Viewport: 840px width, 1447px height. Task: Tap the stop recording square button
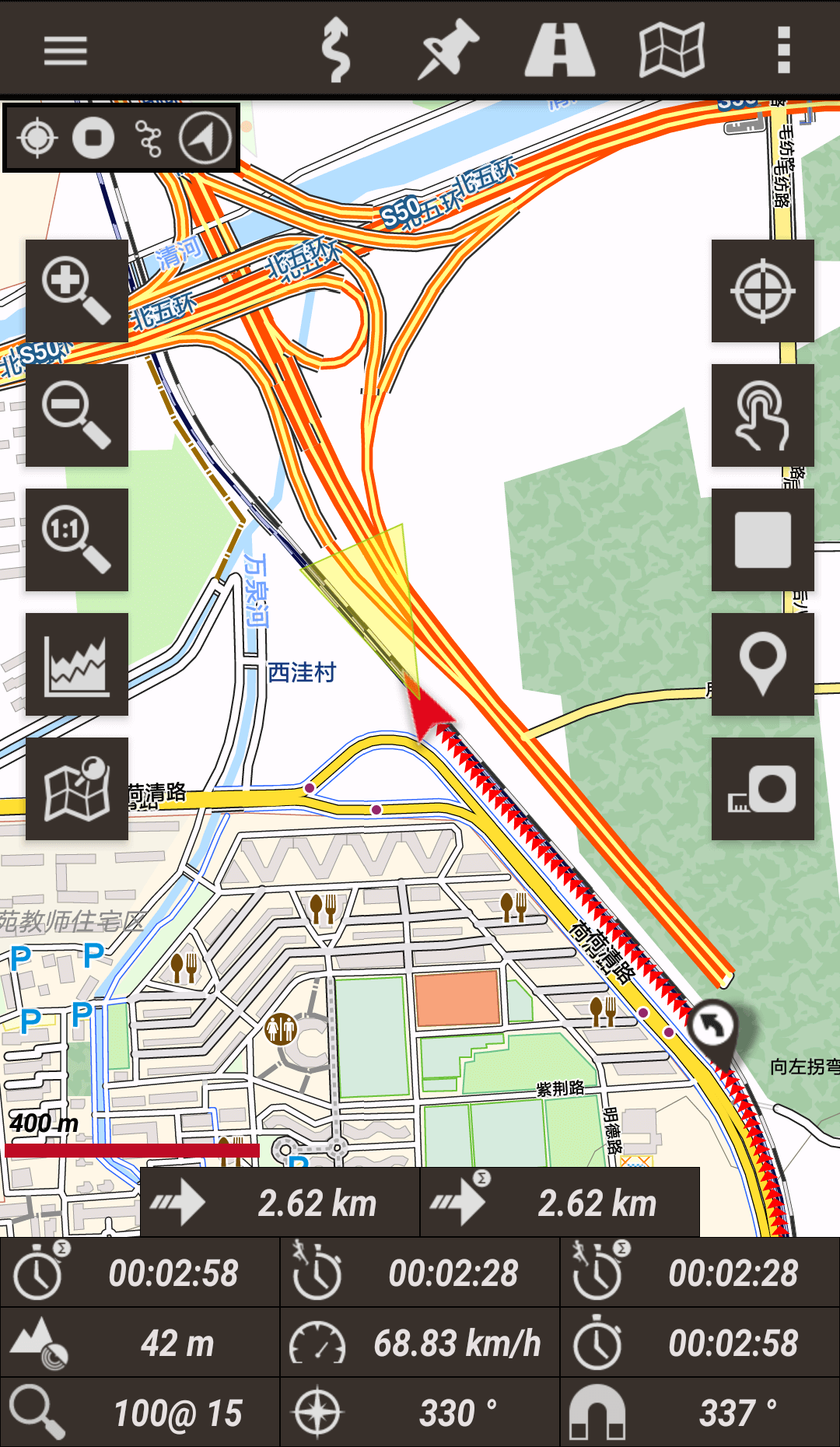coord(763,540)
